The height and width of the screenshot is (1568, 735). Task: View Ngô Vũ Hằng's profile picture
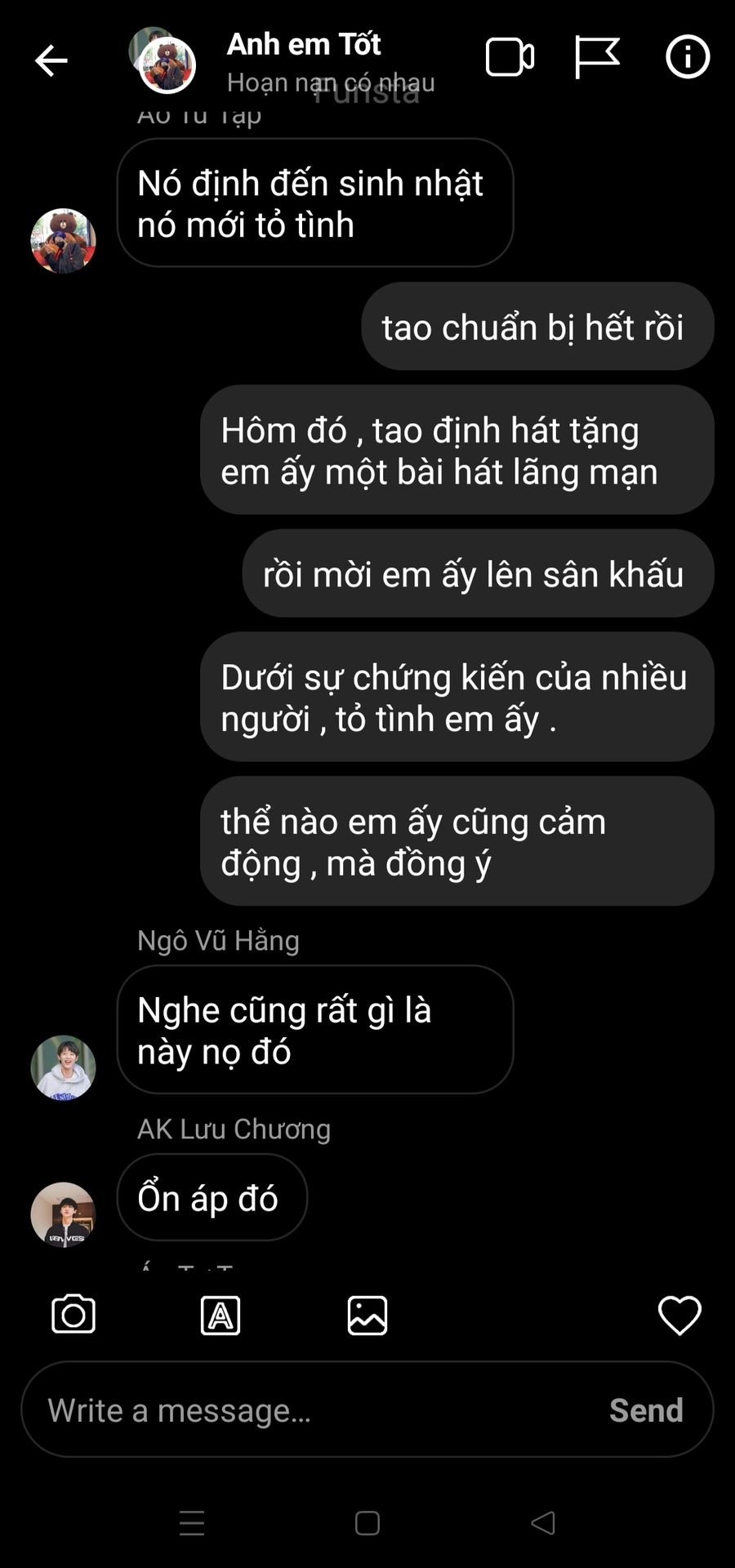pos(63,1067)
